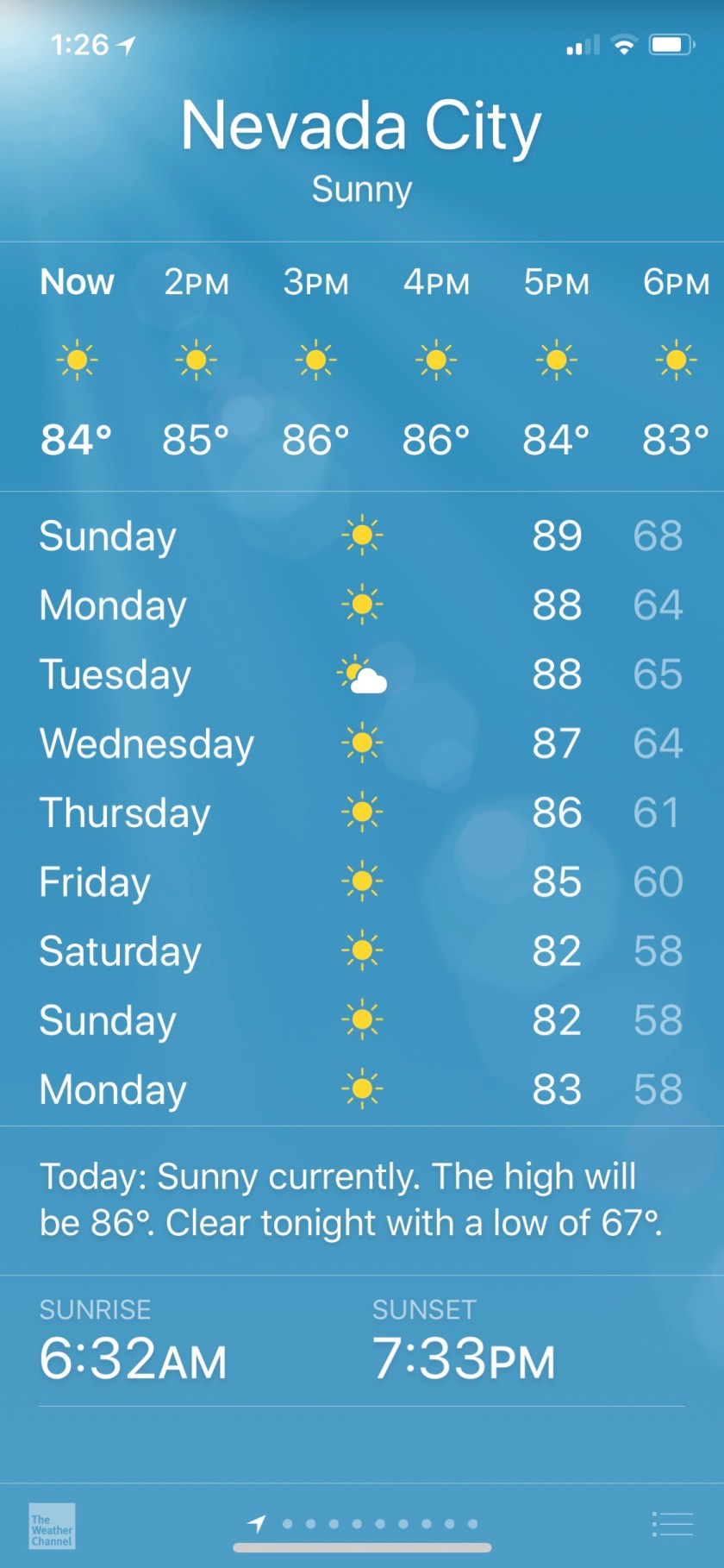Open The Weather Channel link

pyautogui.click(x=52, y=1525)
